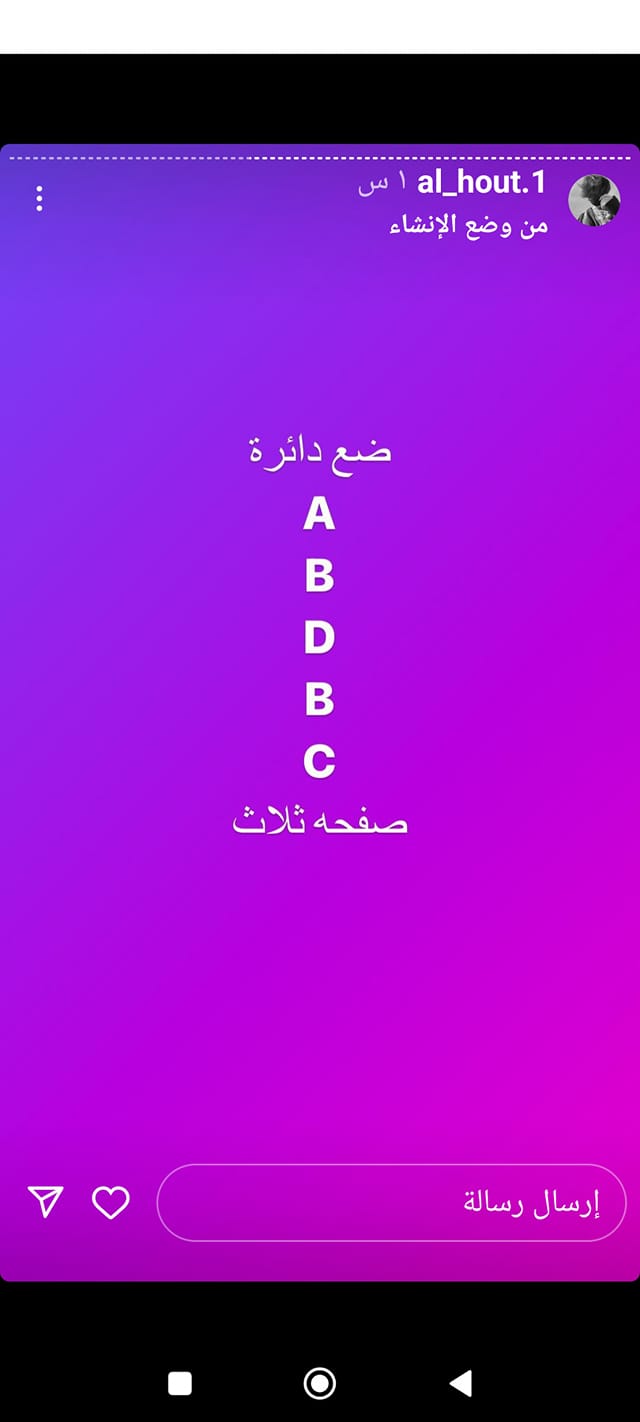This screenshot has height=1422, width=640.
Task: Go back using system back triangle
Action: point(460,1383)
